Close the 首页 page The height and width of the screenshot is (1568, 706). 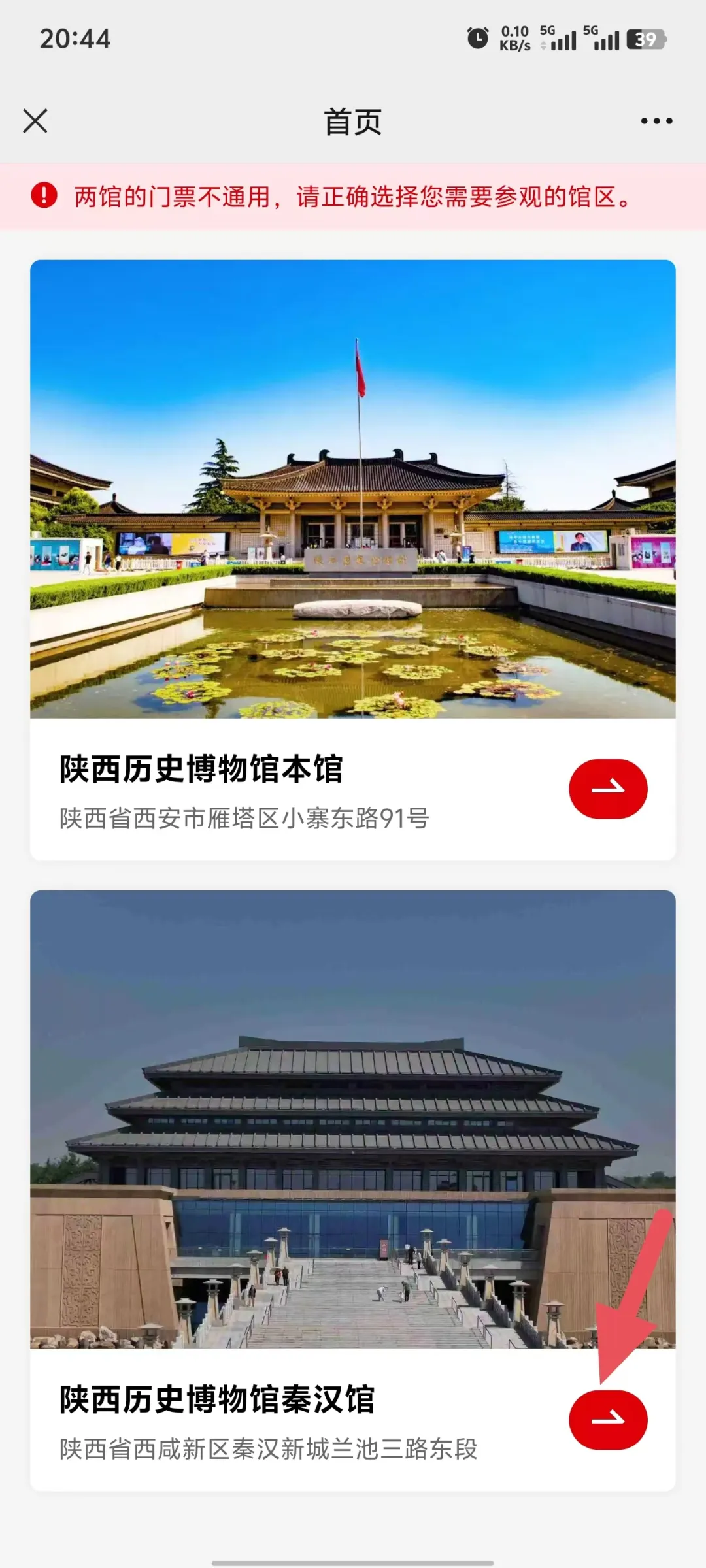pos(35,121)
